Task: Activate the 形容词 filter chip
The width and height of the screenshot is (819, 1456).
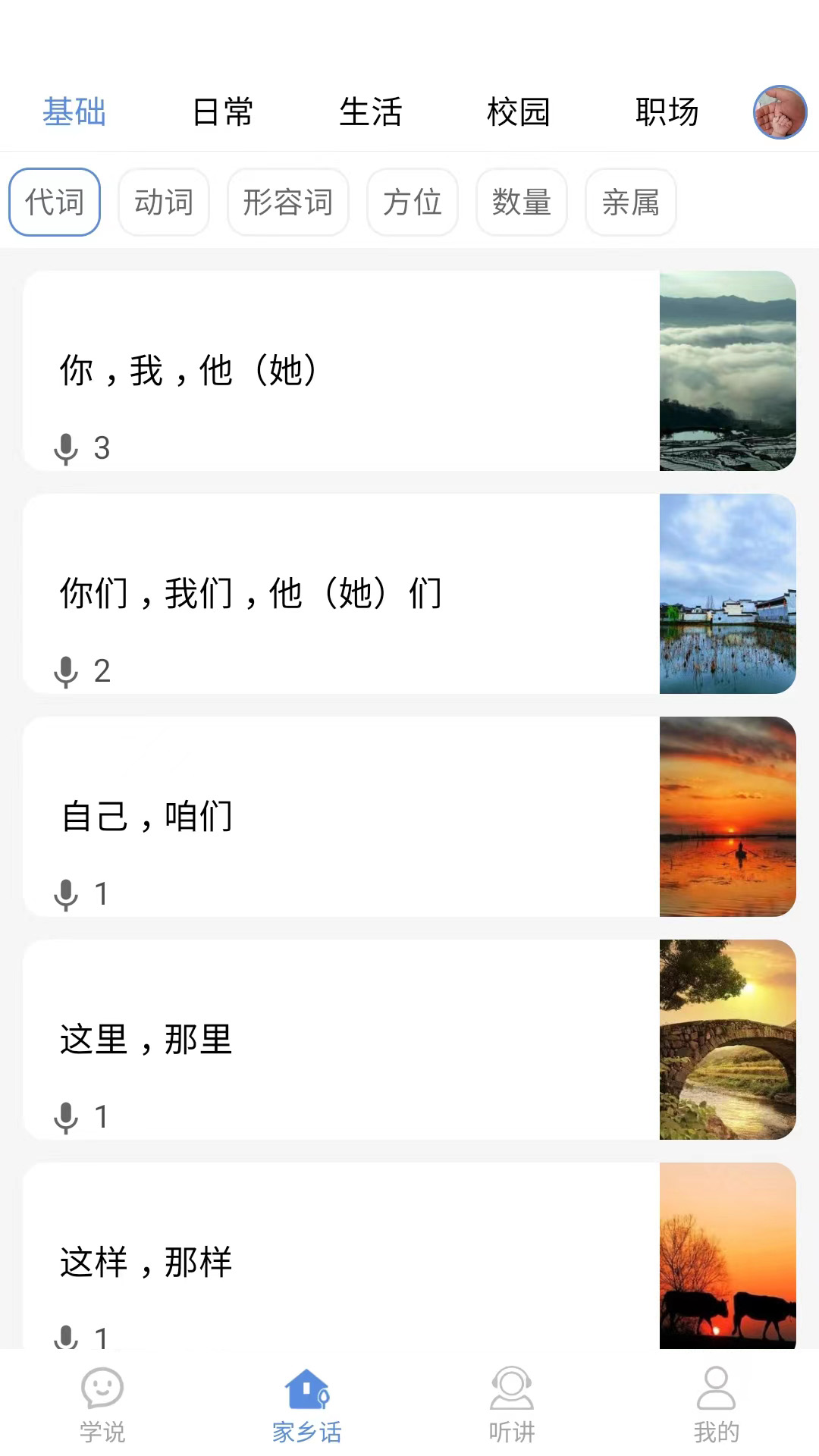Action: coord(288,202)
